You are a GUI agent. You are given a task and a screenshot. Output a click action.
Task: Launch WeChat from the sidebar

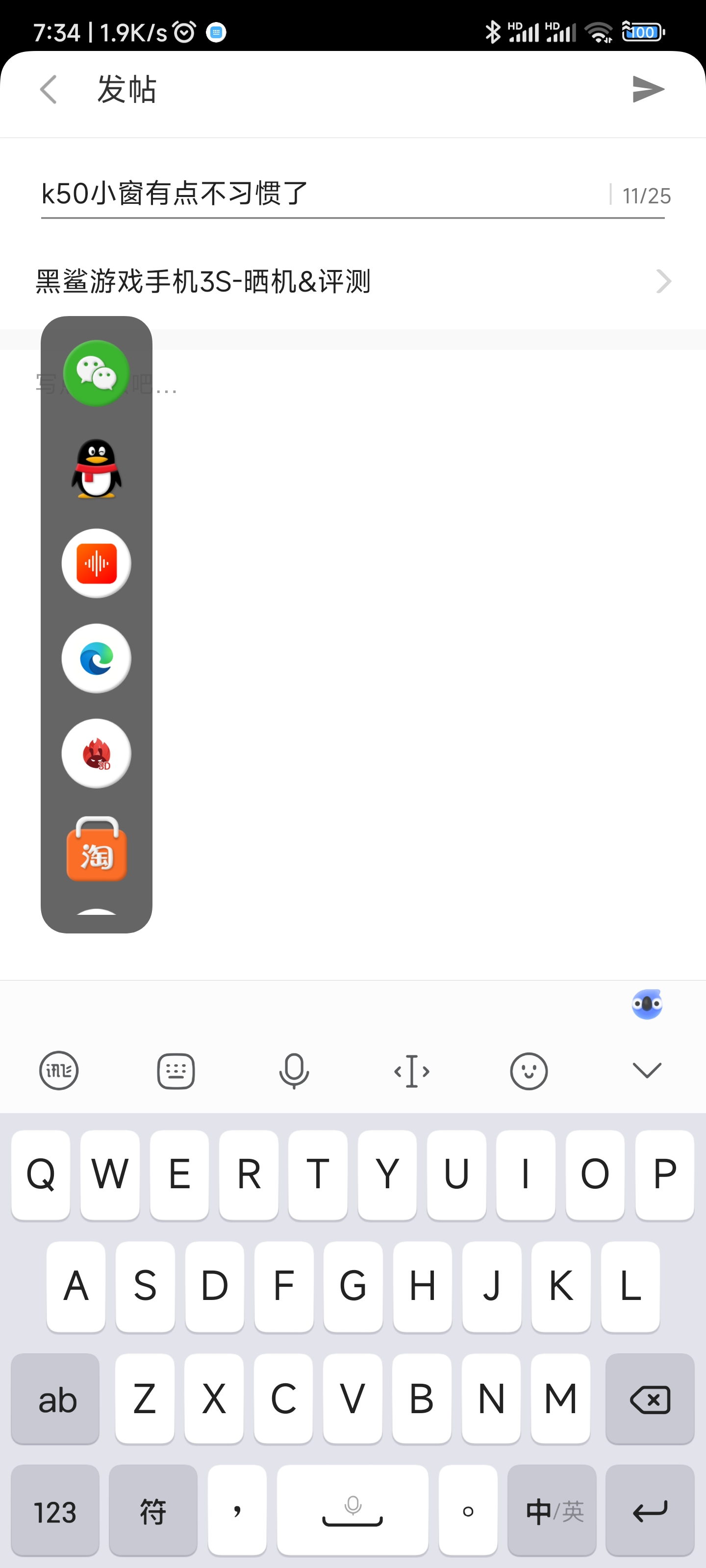96,373
